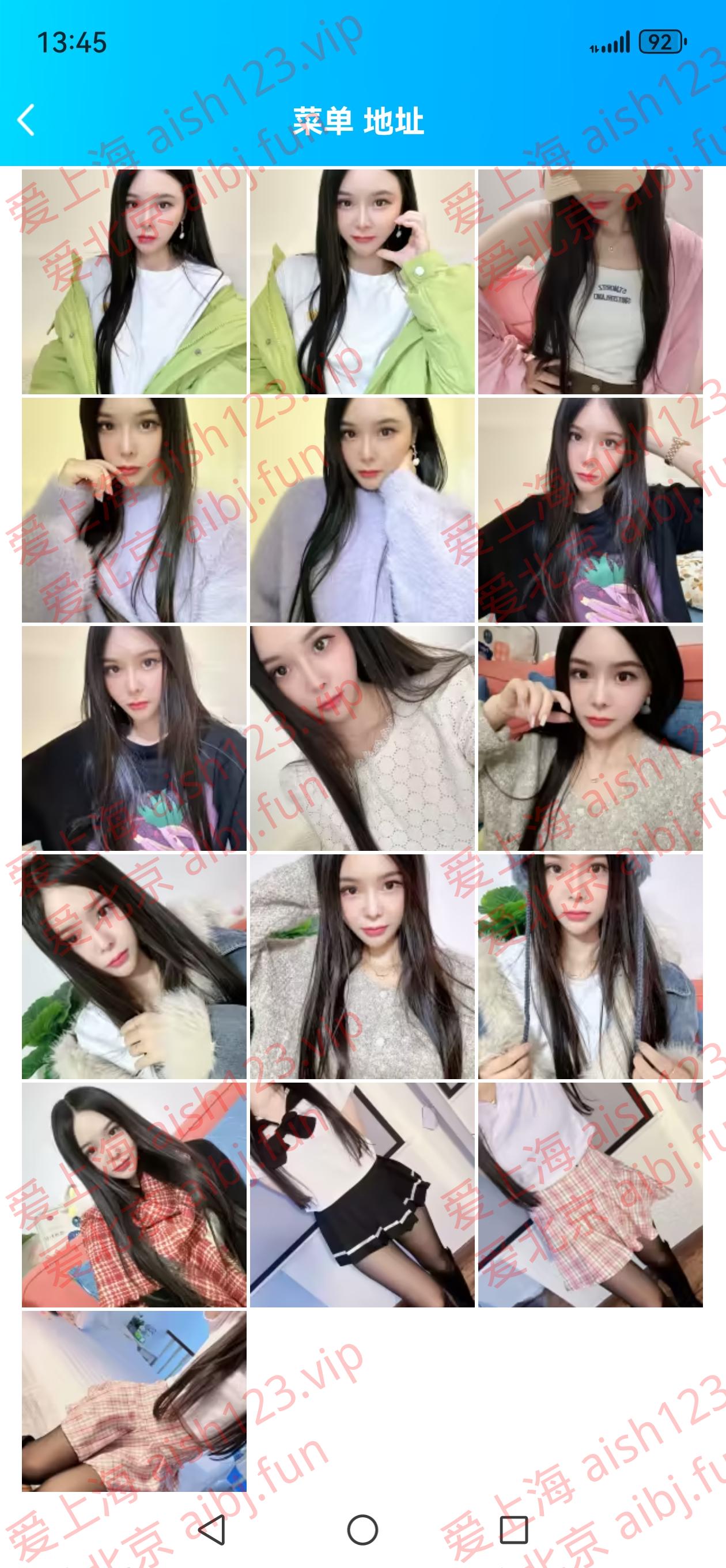This screenshot has width=726, height=1568.
Task: Open the photo with the red plaid jacket
Action: [x=134, y=1194]
